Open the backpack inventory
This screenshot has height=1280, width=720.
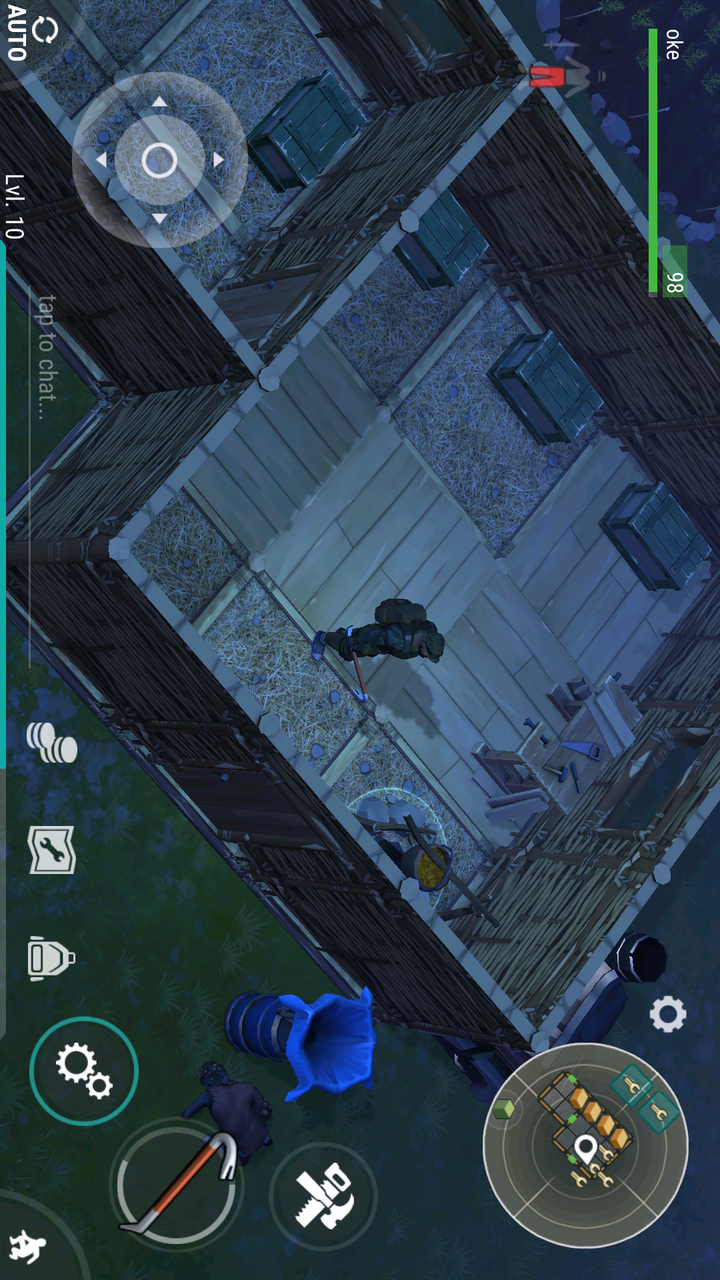click(52, 958)
